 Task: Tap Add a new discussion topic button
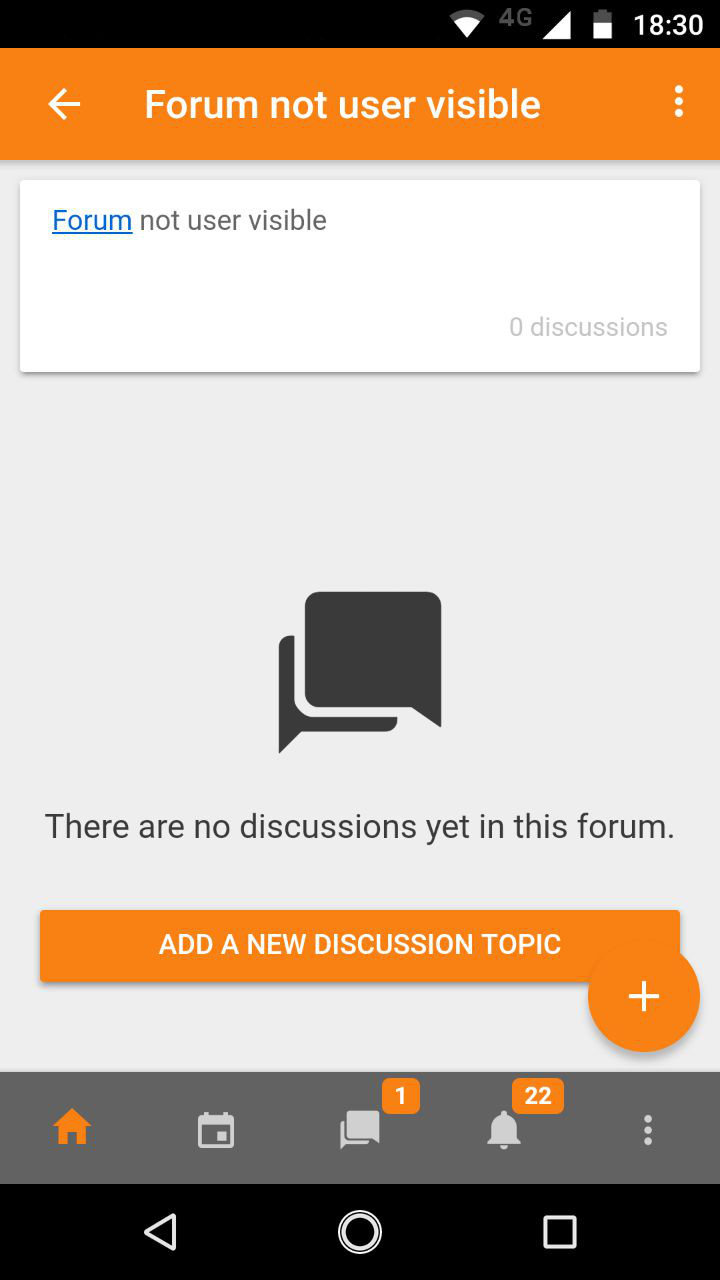click(360, 945)
